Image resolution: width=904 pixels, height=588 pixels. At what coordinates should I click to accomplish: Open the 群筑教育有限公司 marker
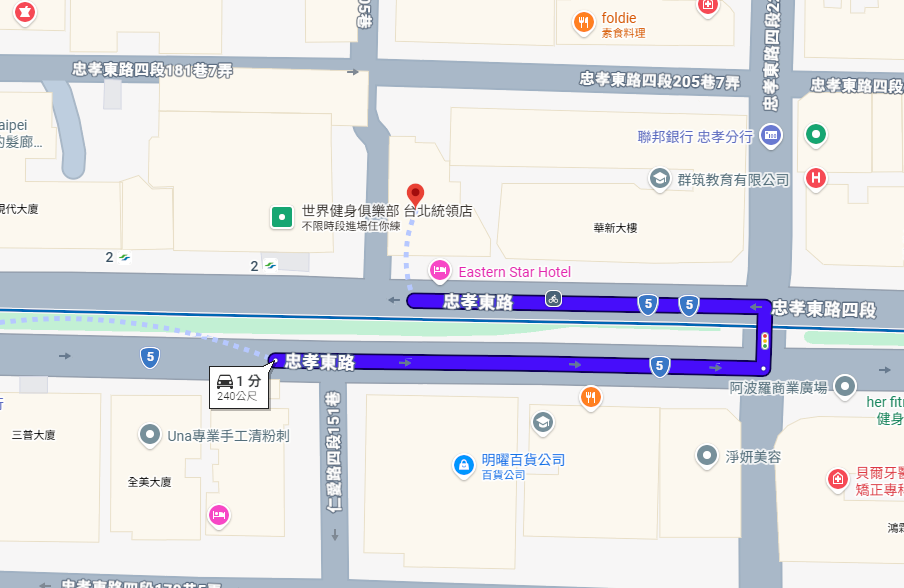[x=660, y=179]
